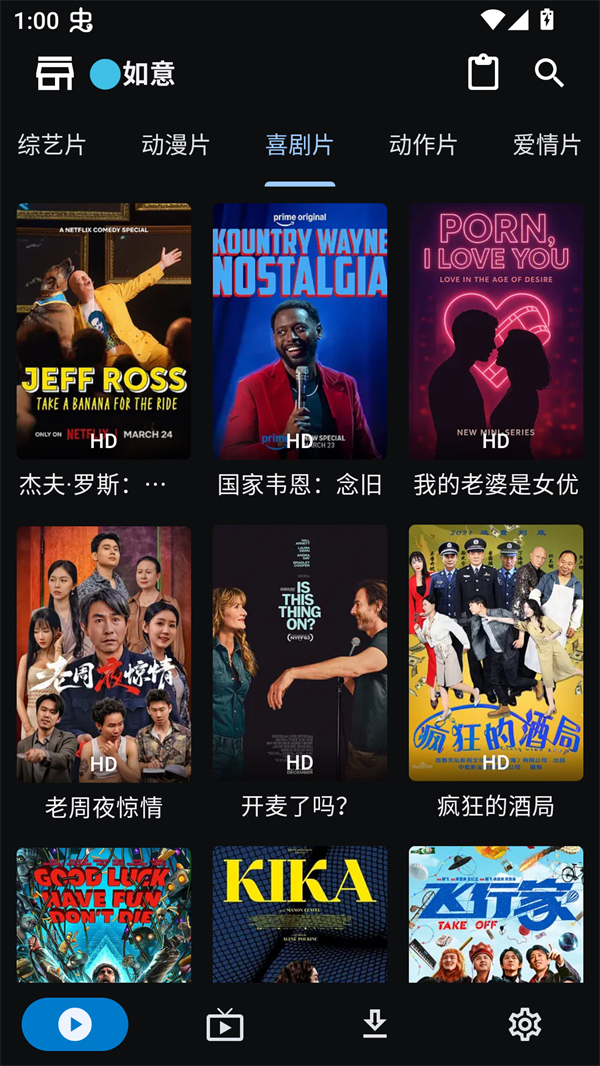Open the clipboard icon in the top bar

(483, 73)
